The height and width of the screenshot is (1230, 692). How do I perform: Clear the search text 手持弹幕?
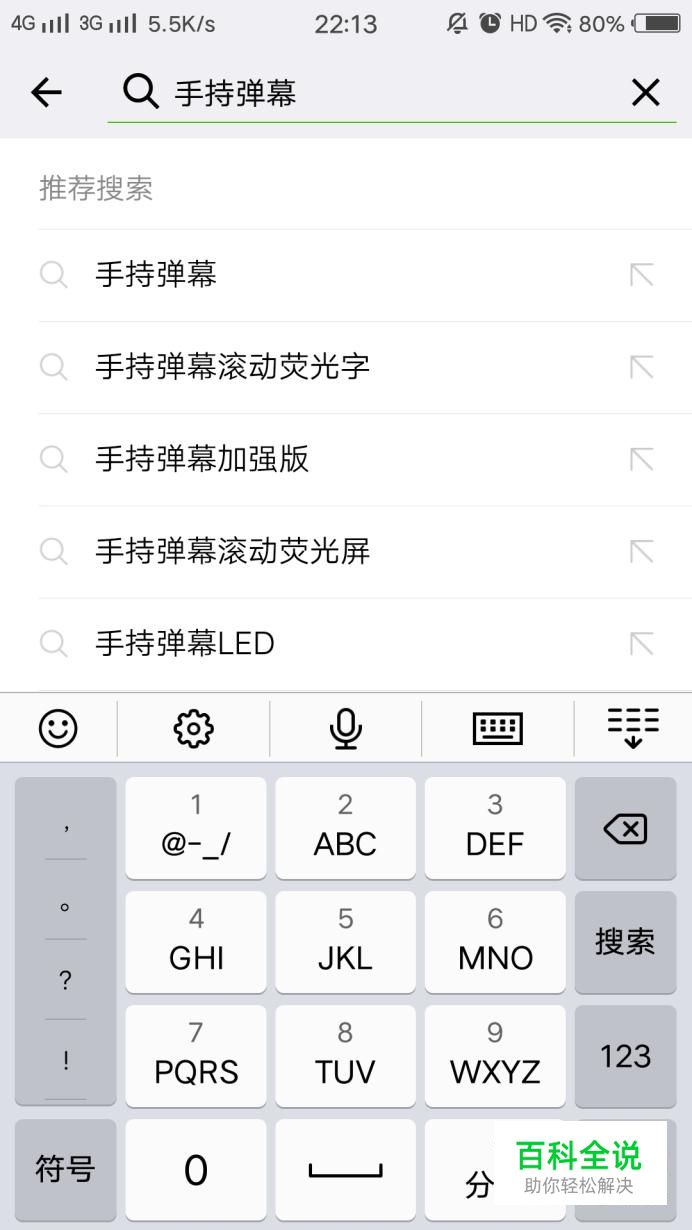(646, 93)
